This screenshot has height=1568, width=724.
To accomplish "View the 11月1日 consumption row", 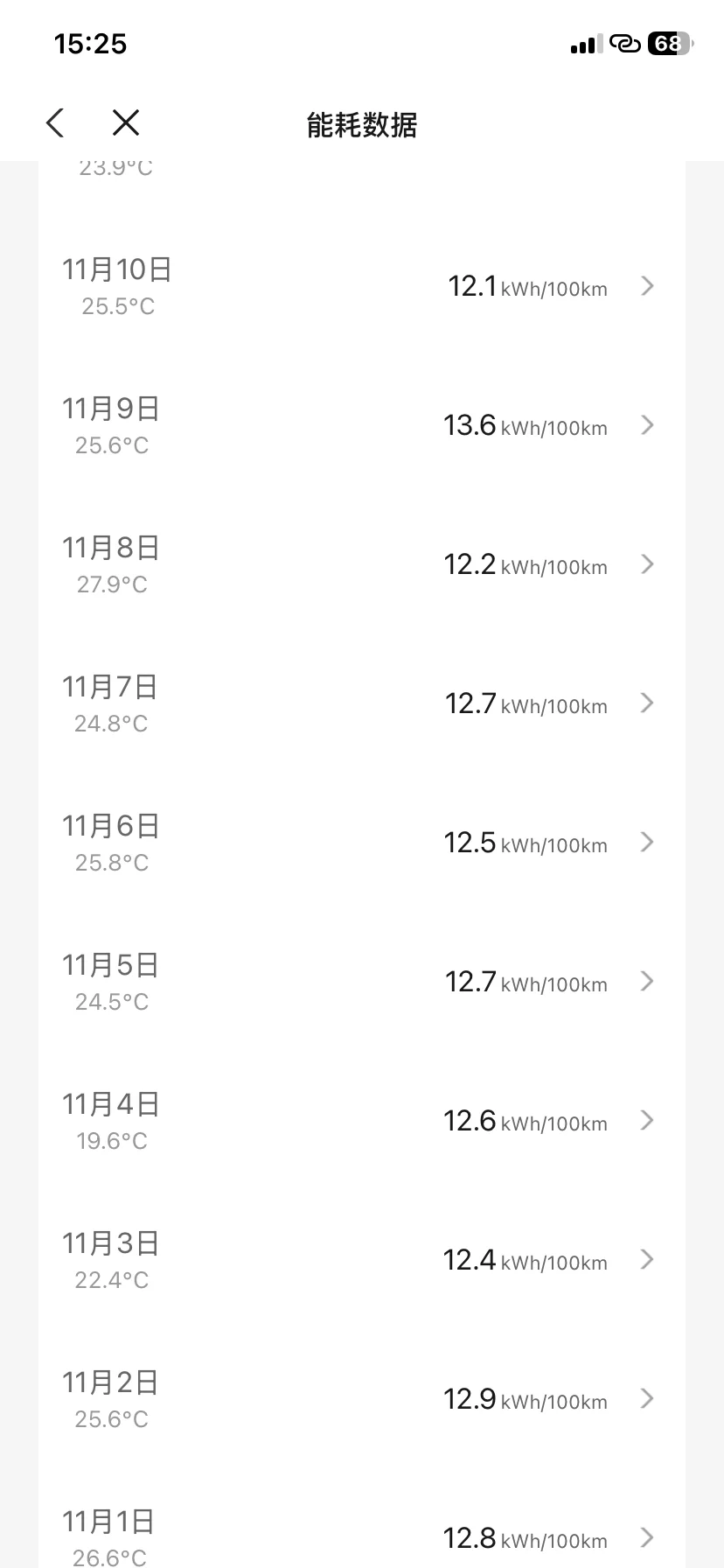I will pos(361,1537).
